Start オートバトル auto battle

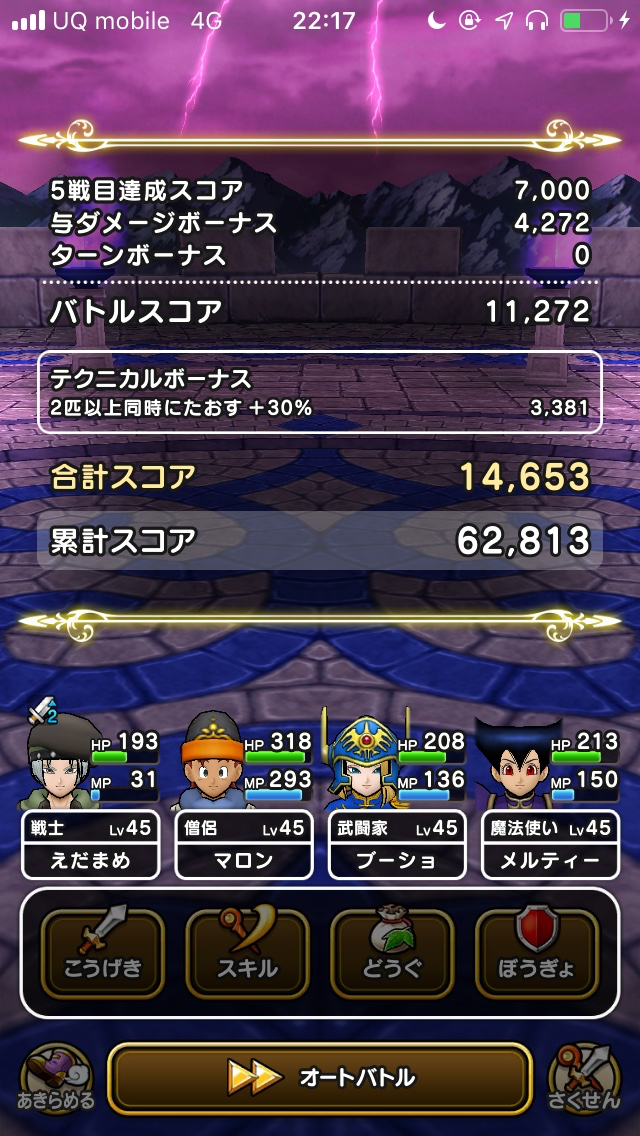[x=319, y=1077]
